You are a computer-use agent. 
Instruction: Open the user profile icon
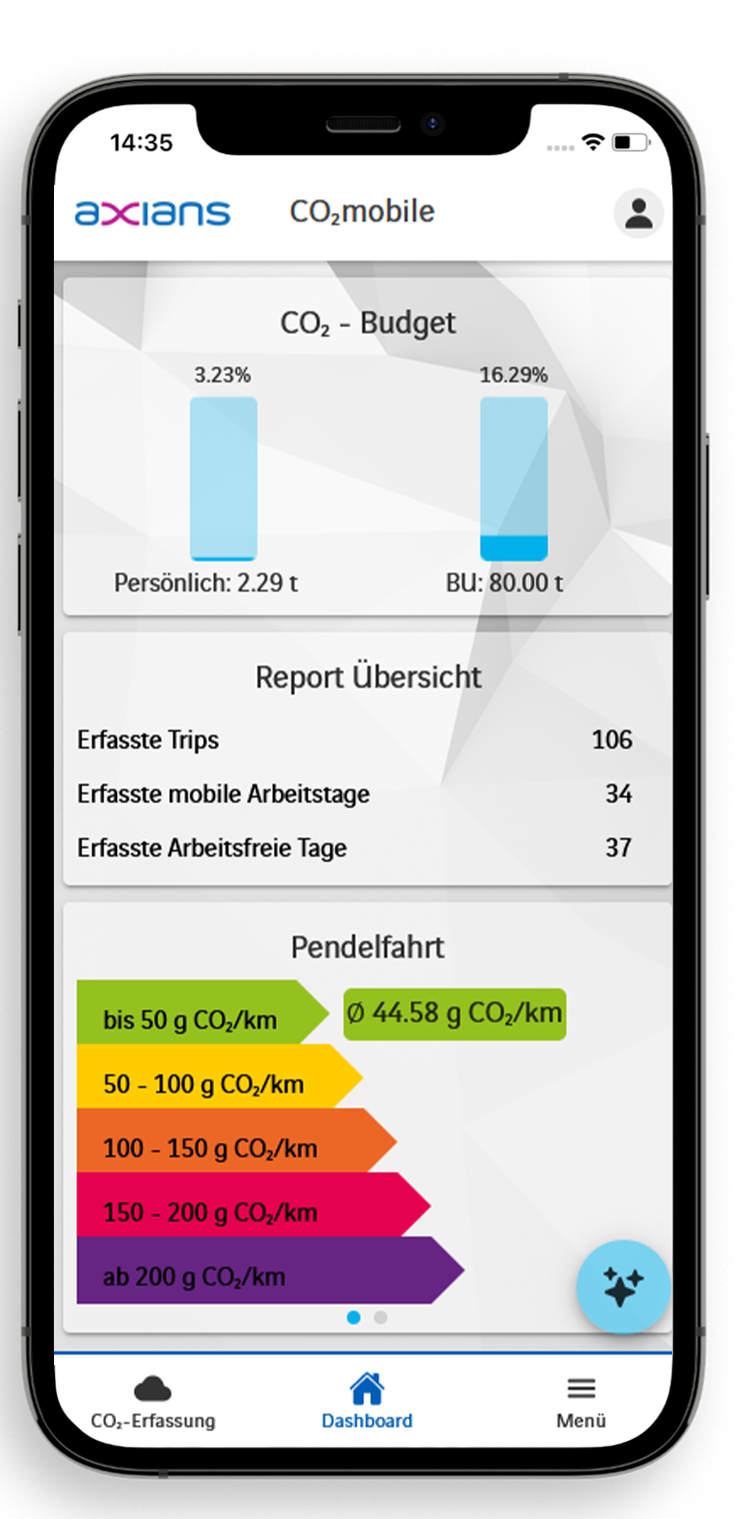point(637,213)
